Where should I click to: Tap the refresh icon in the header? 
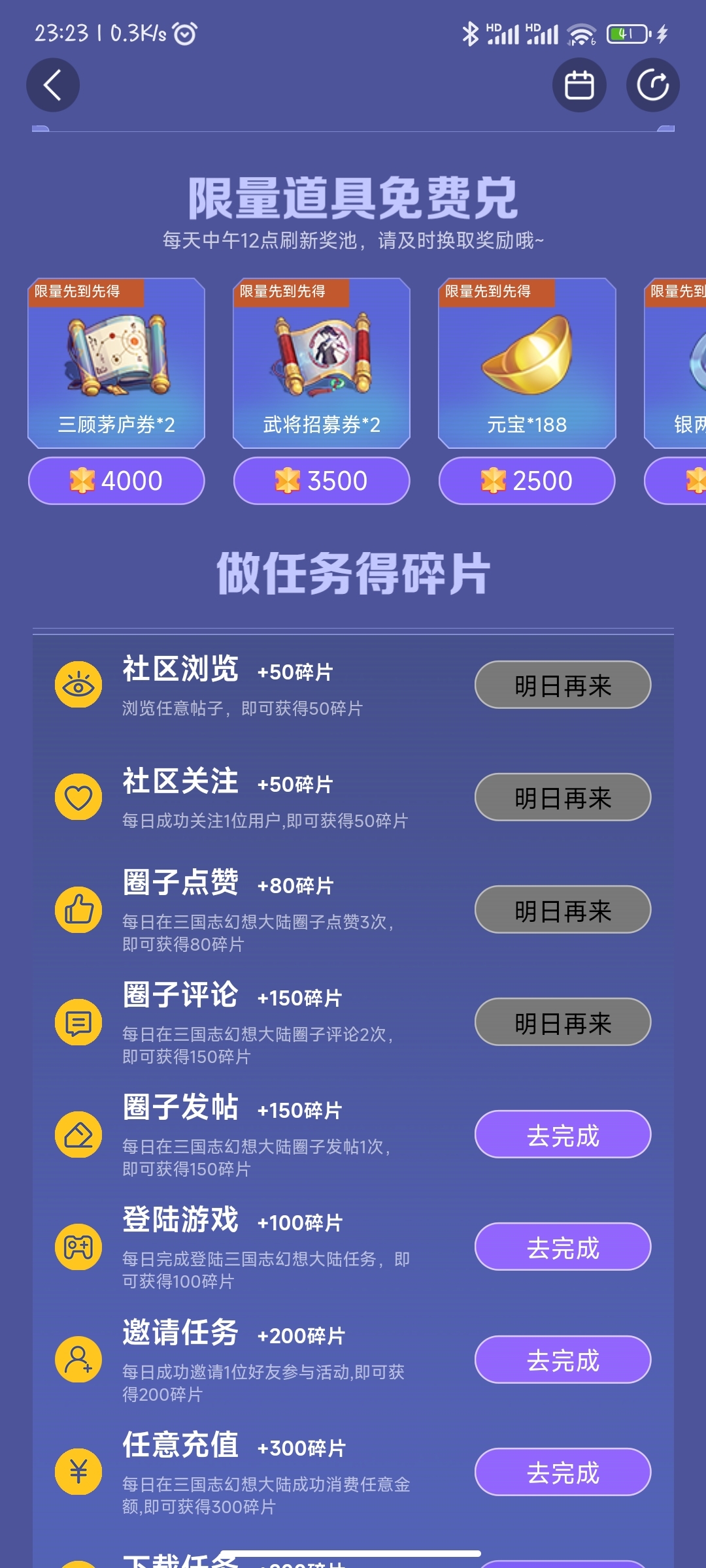653,85
